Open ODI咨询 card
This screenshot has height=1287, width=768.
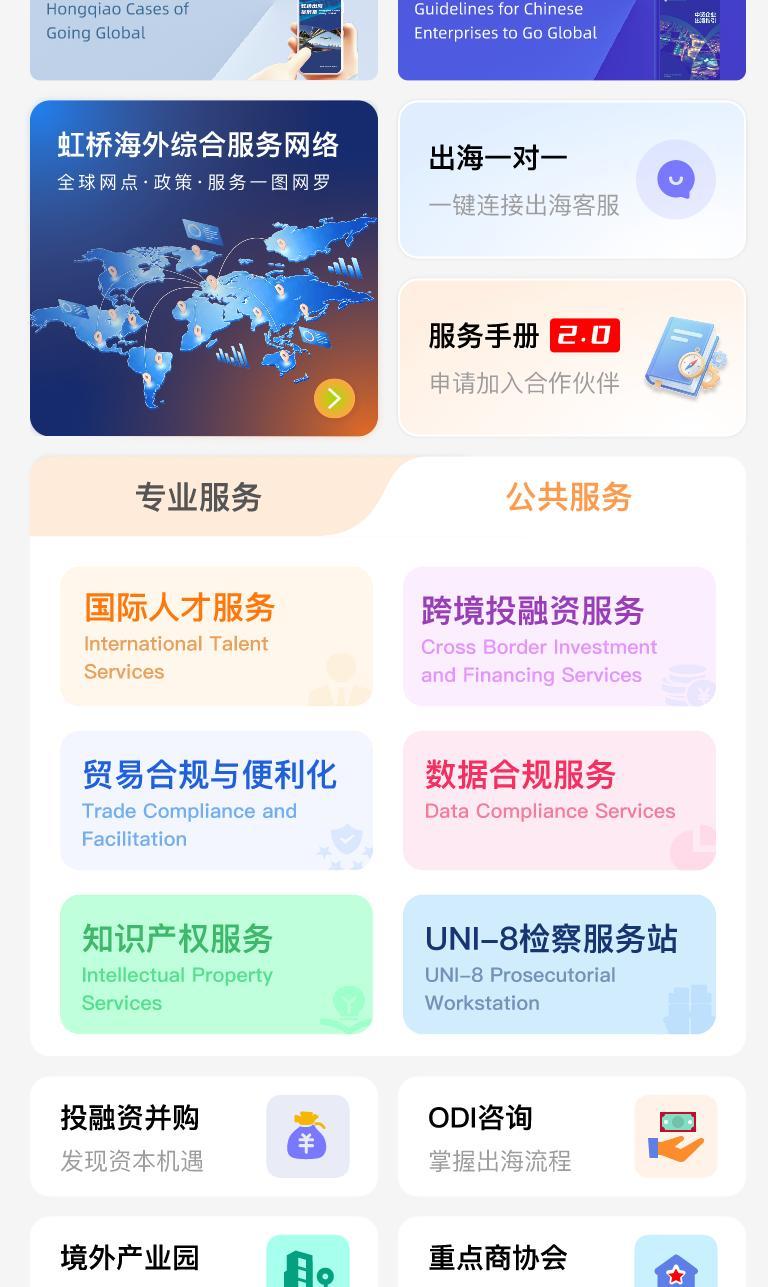(x=571, y=1136)
